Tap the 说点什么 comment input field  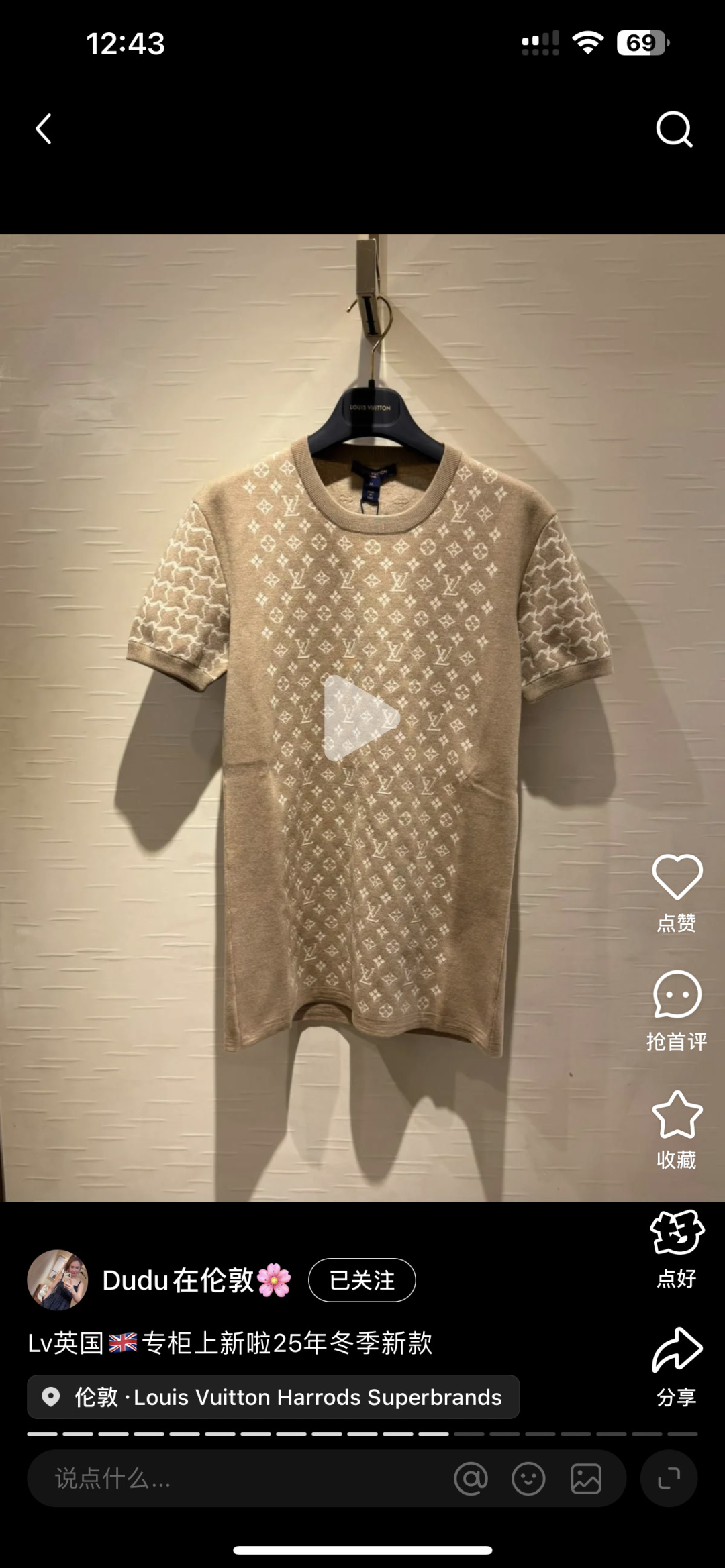[x=235, y=1479]
